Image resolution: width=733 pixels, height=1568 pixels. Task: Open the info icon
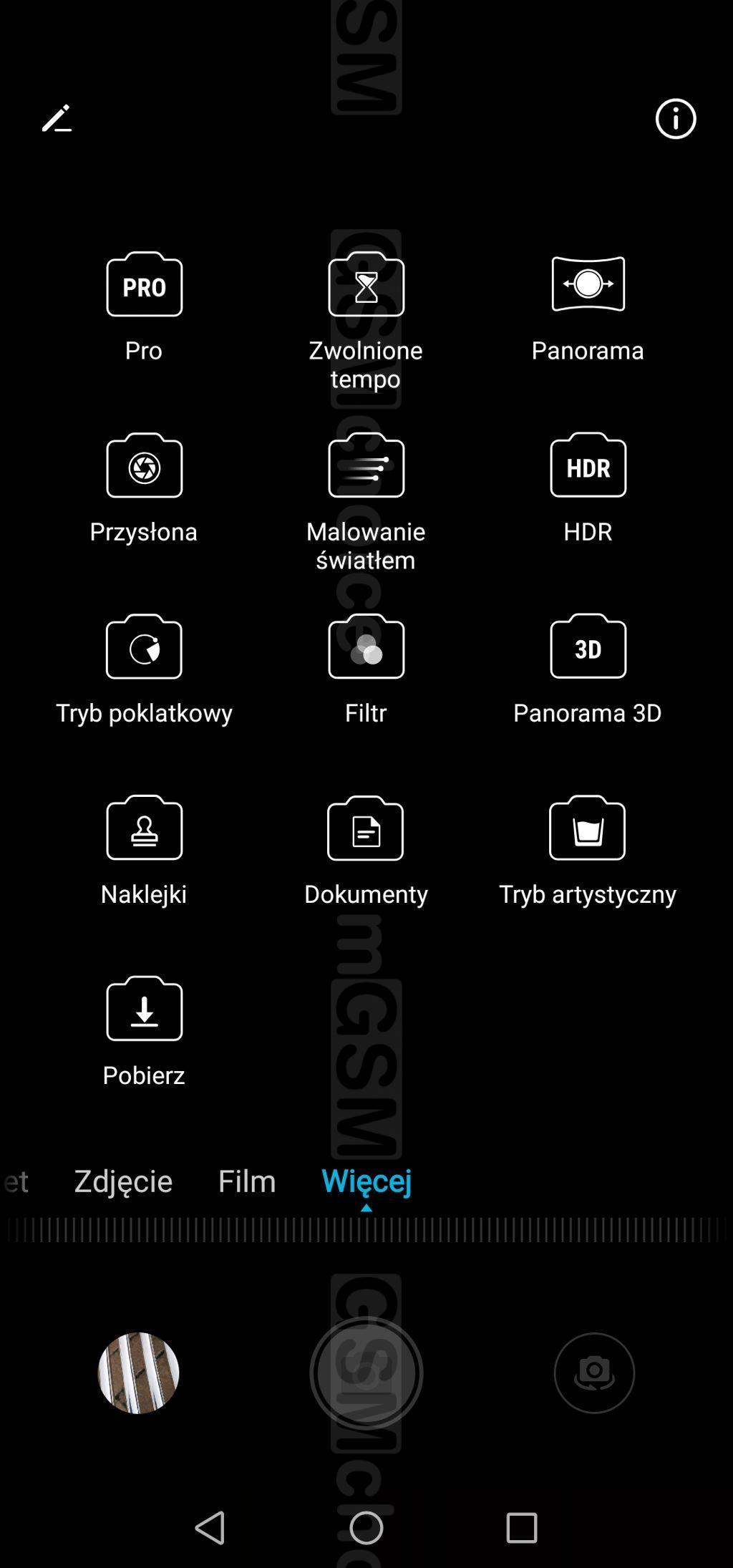coord(675,119)
